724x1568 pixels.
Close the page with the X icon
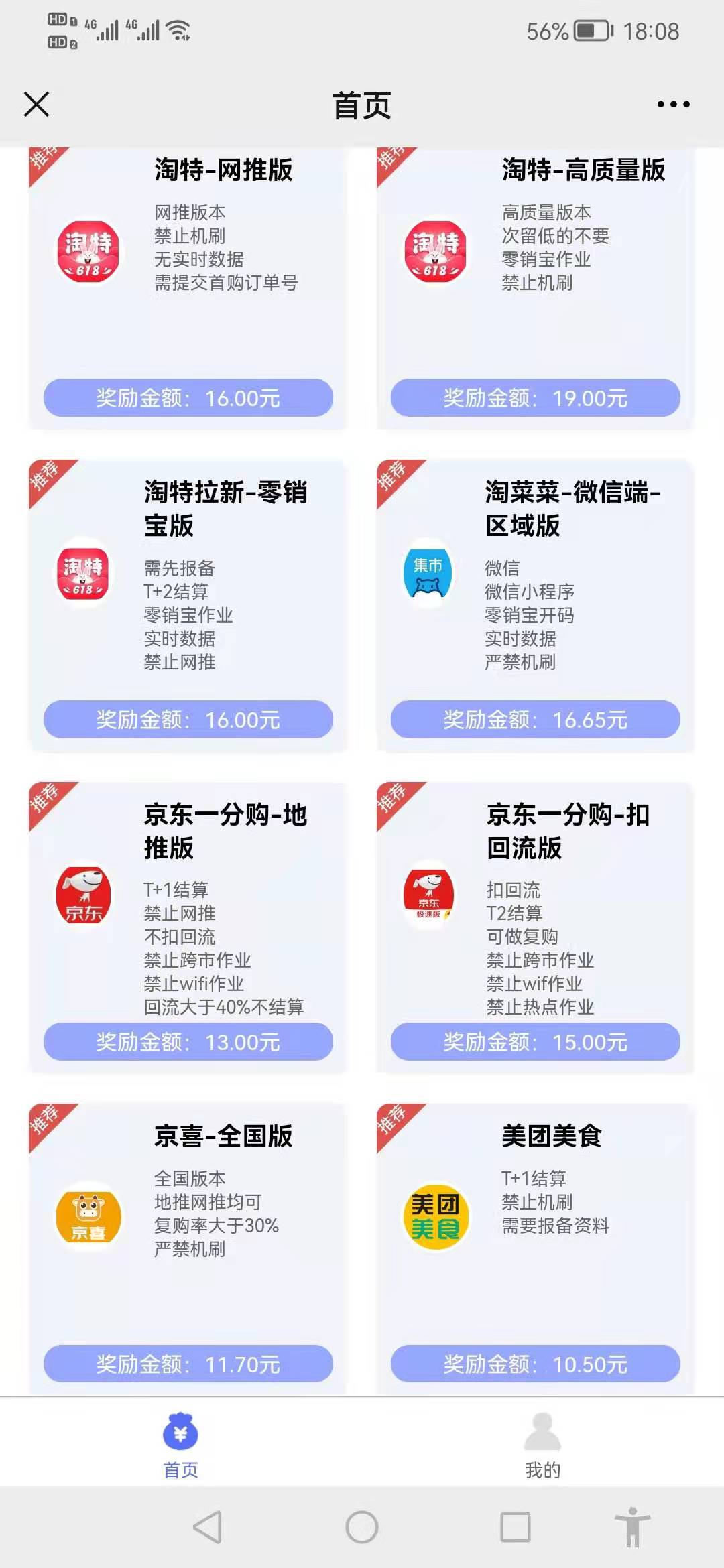(x=36, y=105)
